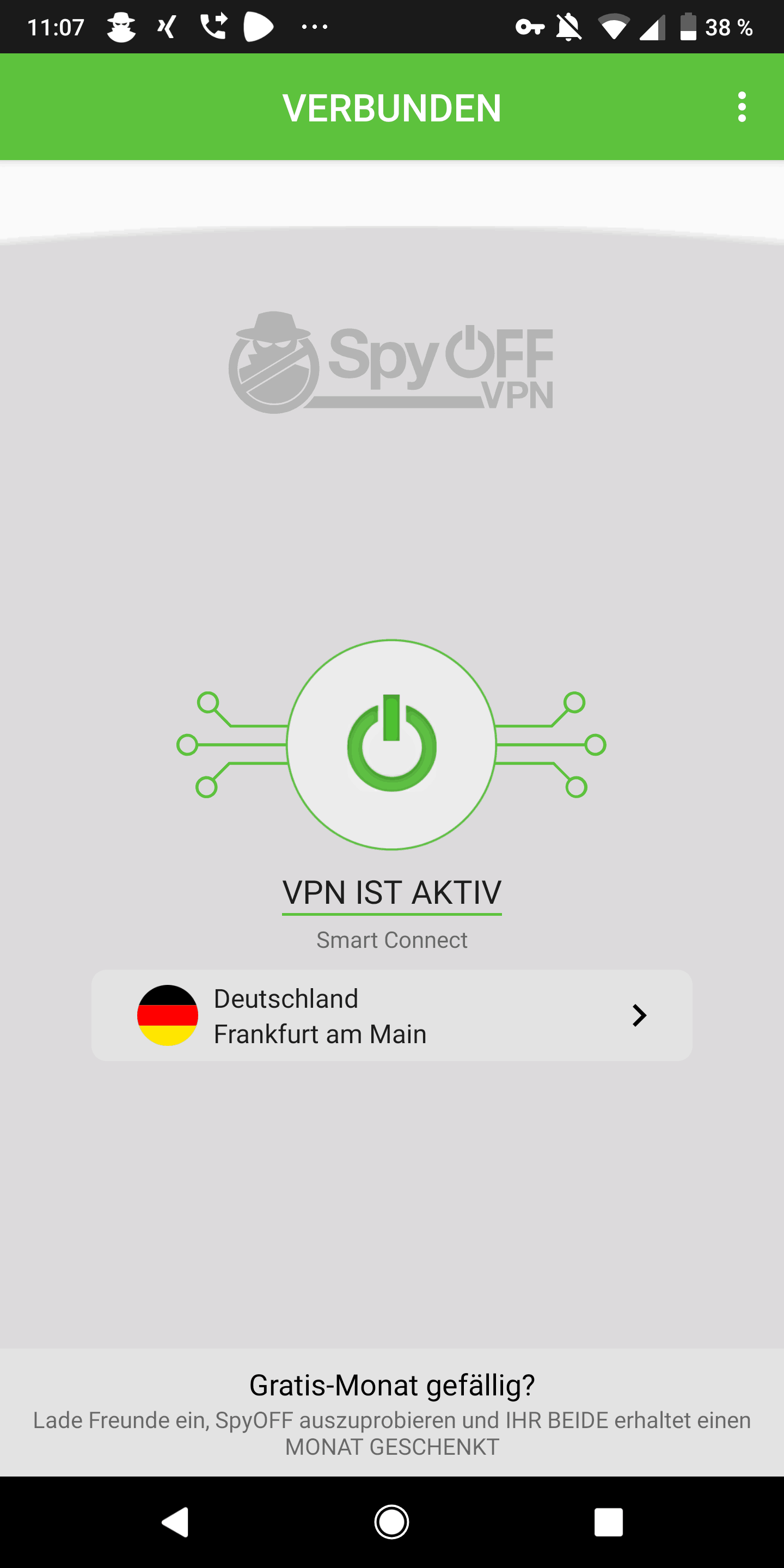
Task: Open the three-dot overflow menu
Action: point(742,107)
